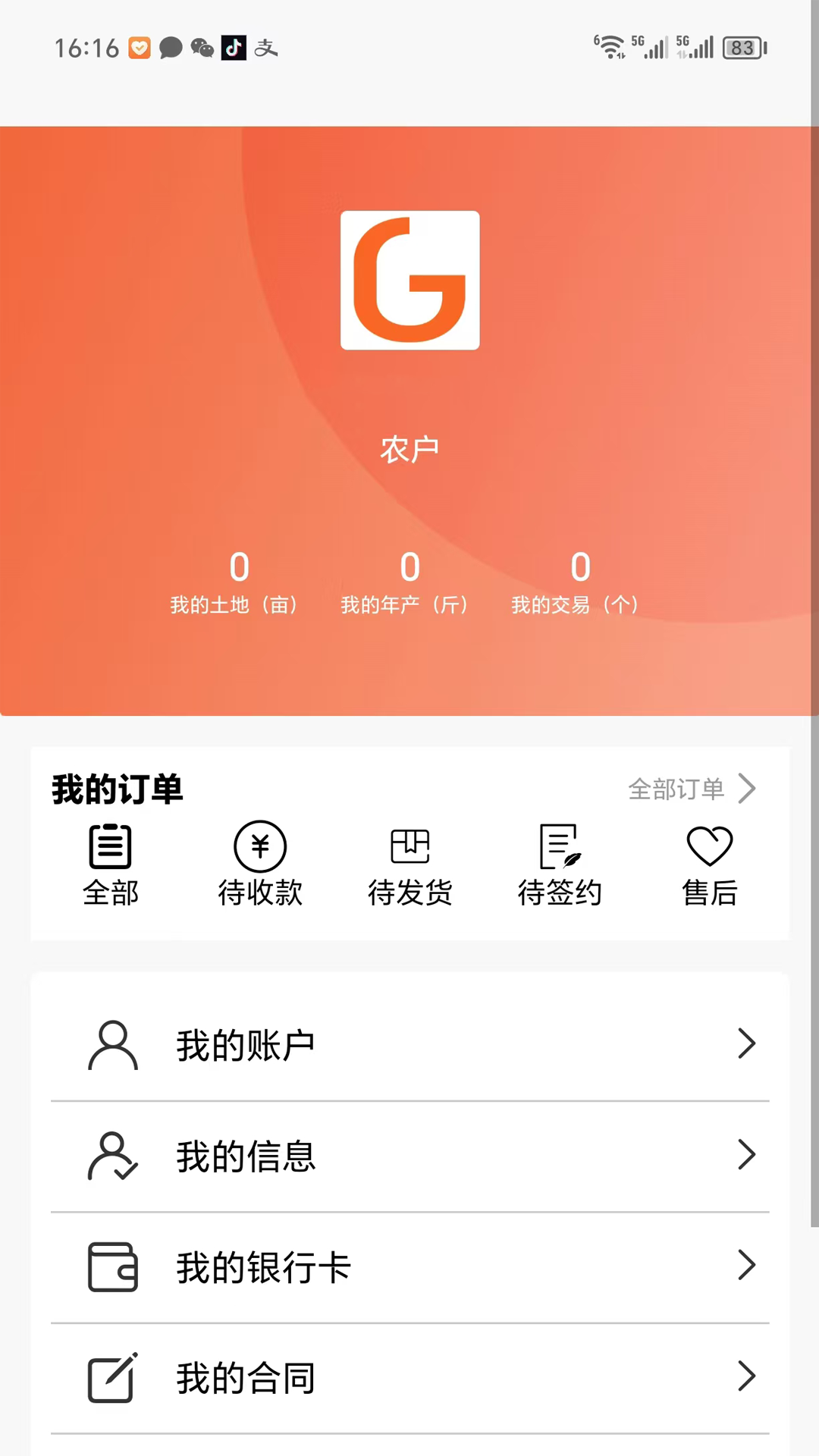This screenshot has height=1456, width=819.
Task: Open the 我的合同 menu entry
Action: coord(244,1378)
